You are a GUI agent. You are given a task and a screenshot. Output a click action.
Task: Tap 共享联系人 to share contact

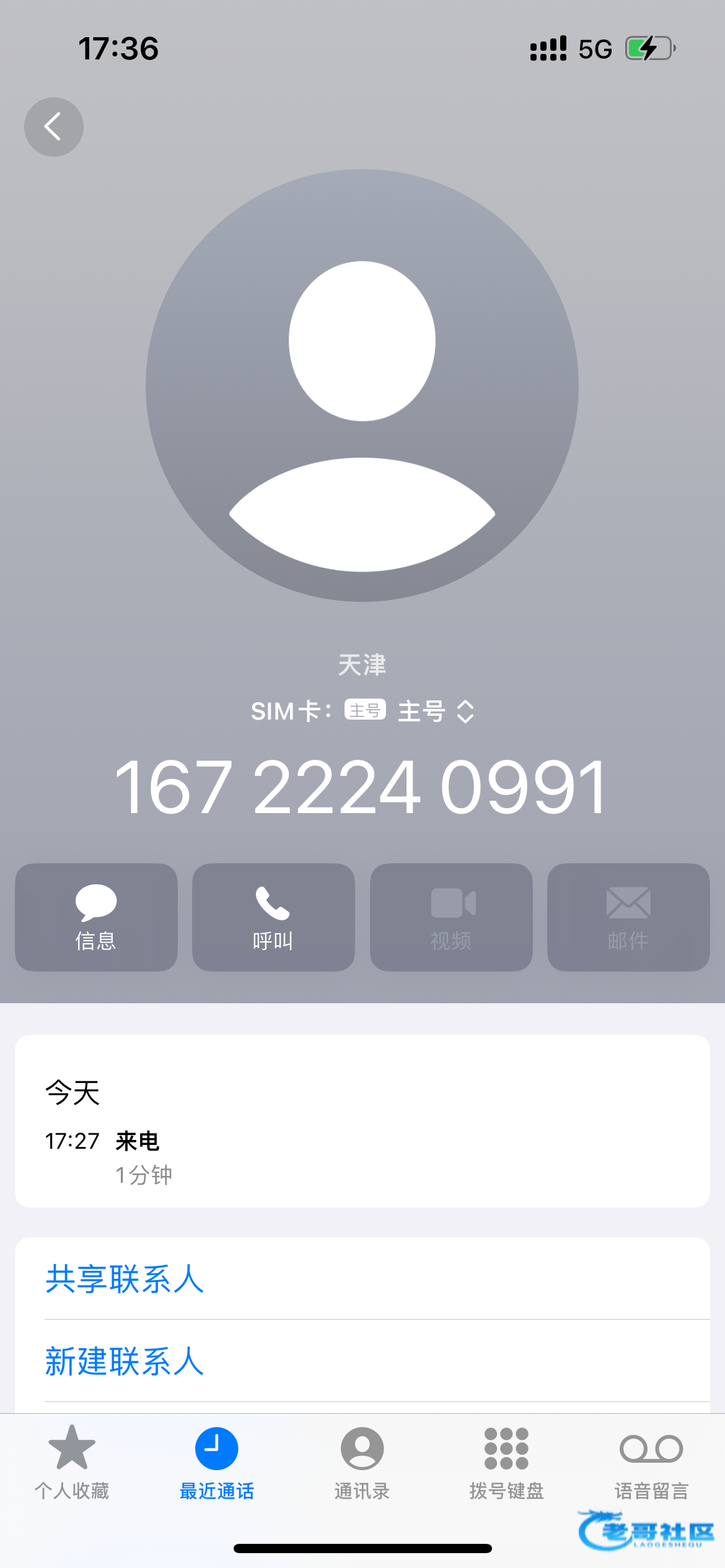(124, 1279)
